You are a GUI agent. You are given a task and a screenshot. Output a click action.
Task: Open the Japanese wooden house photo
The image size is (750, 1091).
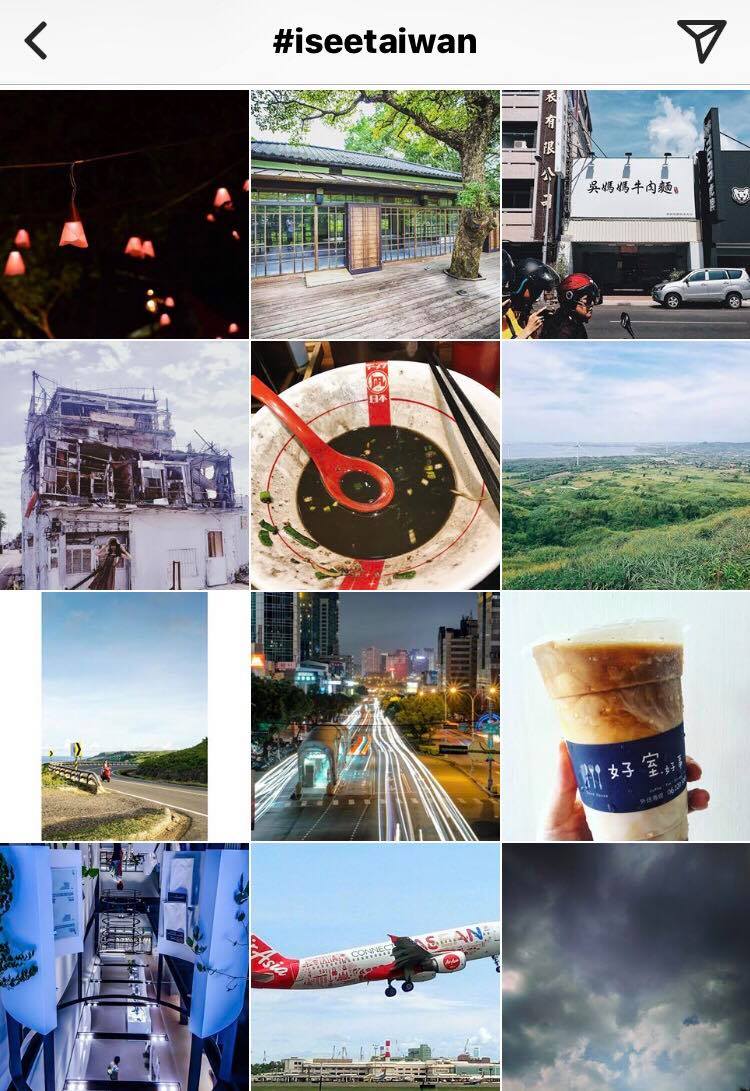pos(375,214)
